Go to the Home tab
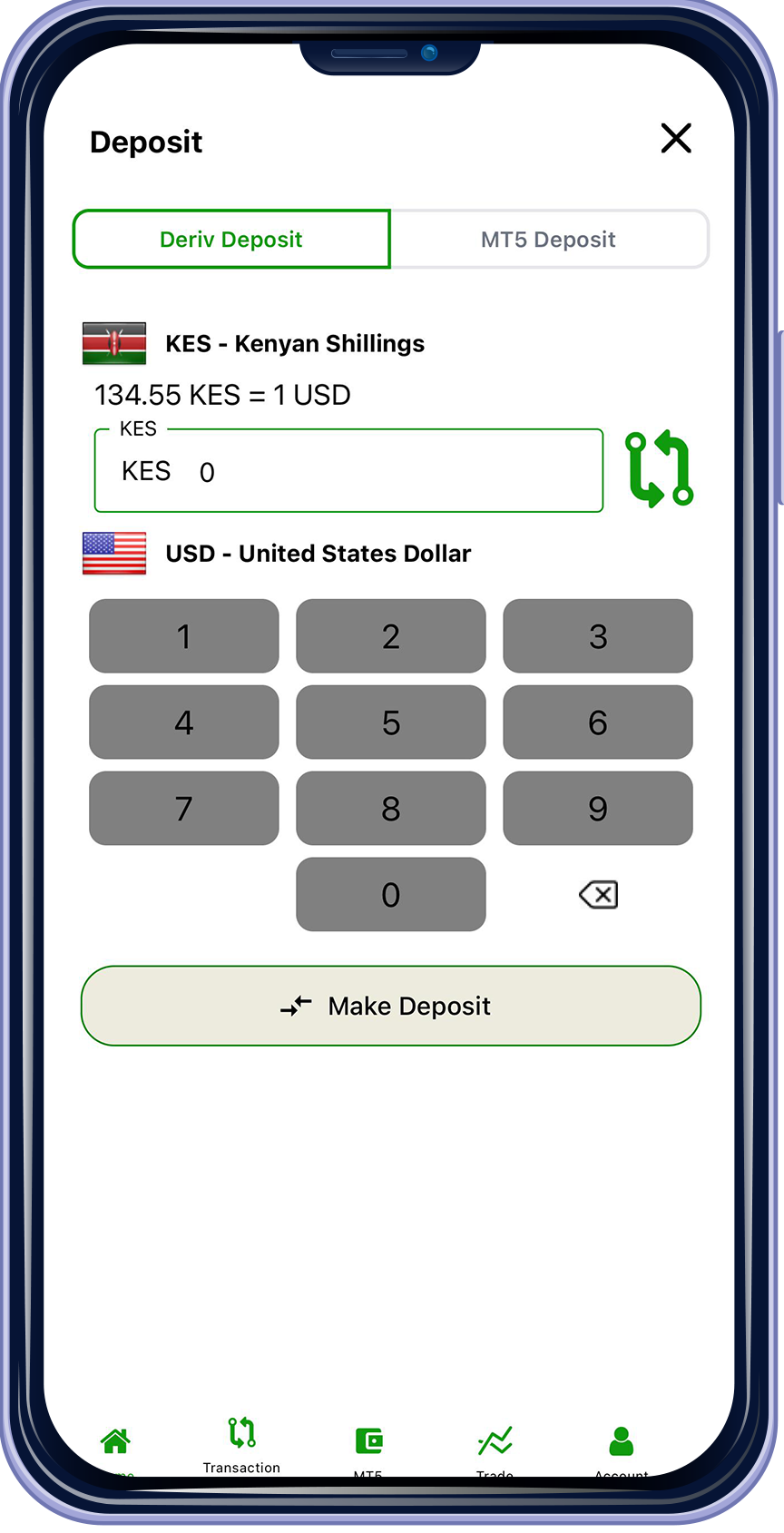The width and height of the screenshot is (784, 1533). 116,1443
